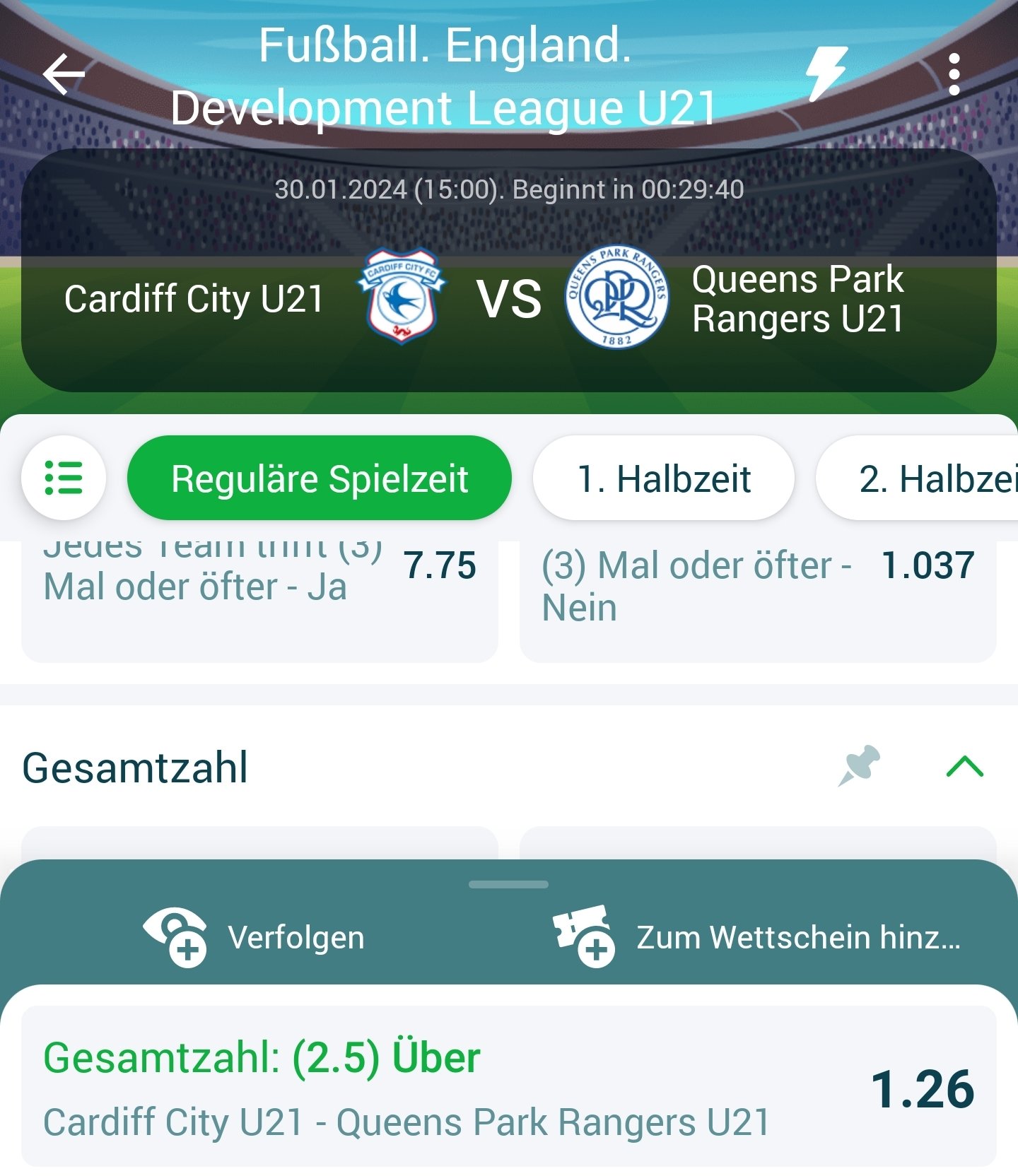Tap the lightning bolt icon
This screenshot has width=1018, height=1176.
(x=826, y=73)
